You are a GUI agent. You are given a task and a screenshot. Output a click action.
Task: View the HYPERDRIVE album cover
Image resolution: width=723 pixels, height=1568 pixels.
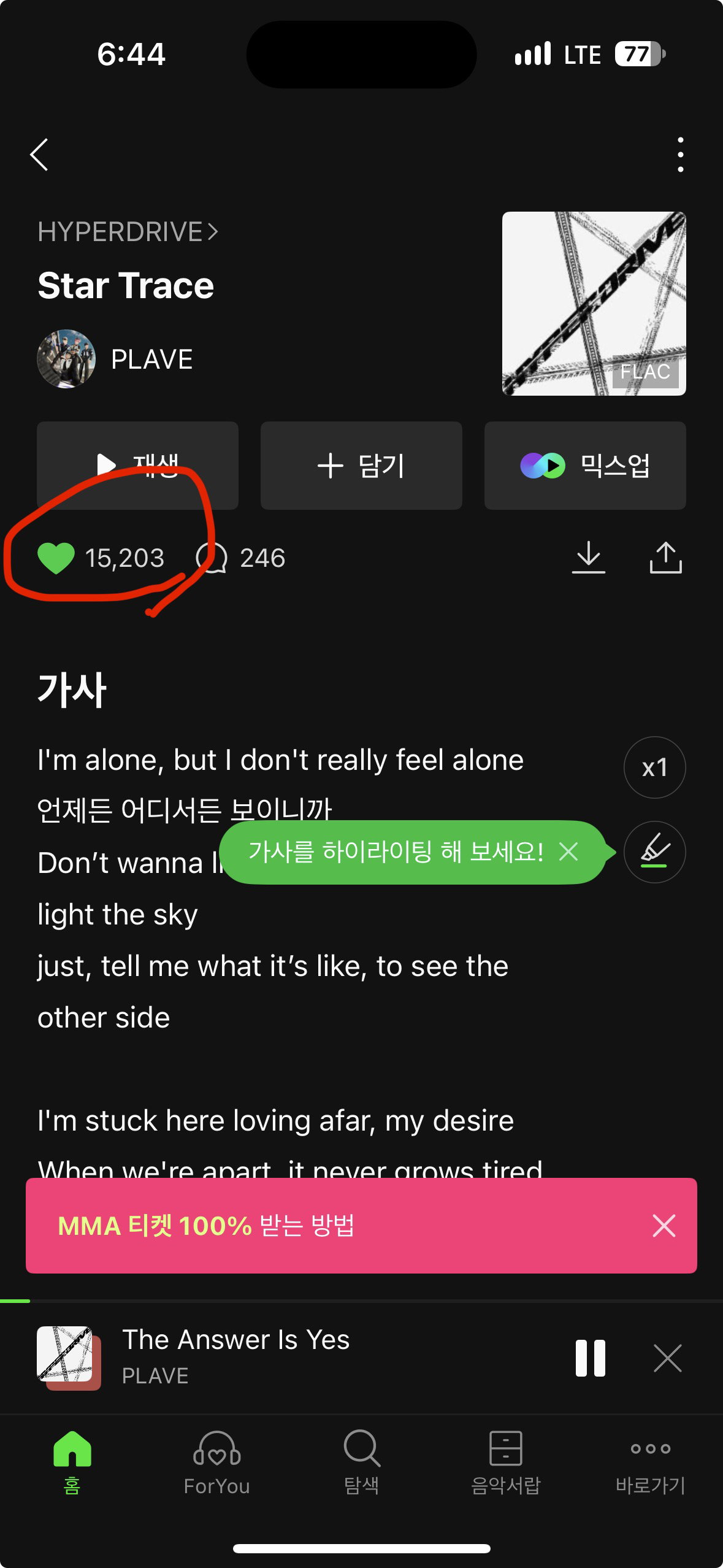(x=594, y=303)
